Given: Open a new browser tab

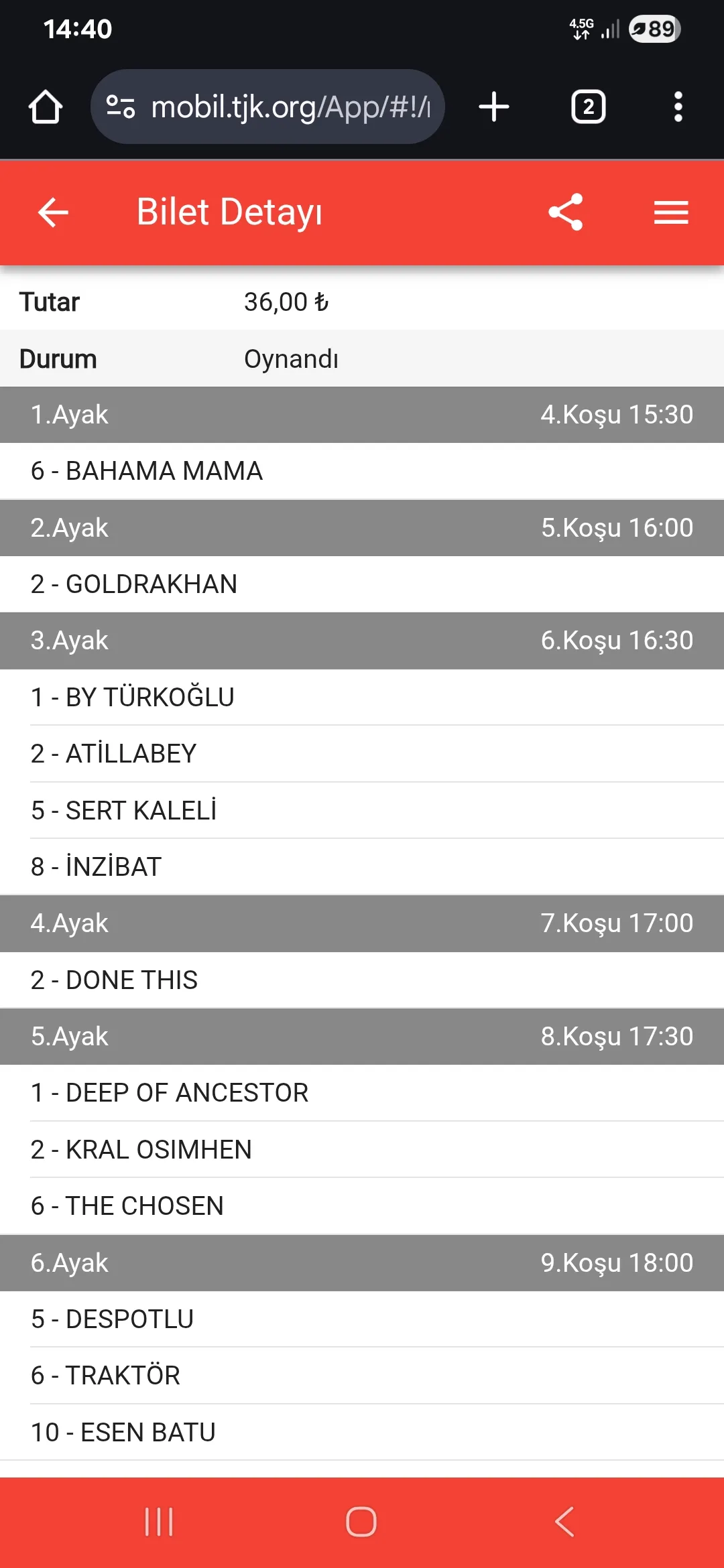Looking at the screenshot, I should pos(494,107).
